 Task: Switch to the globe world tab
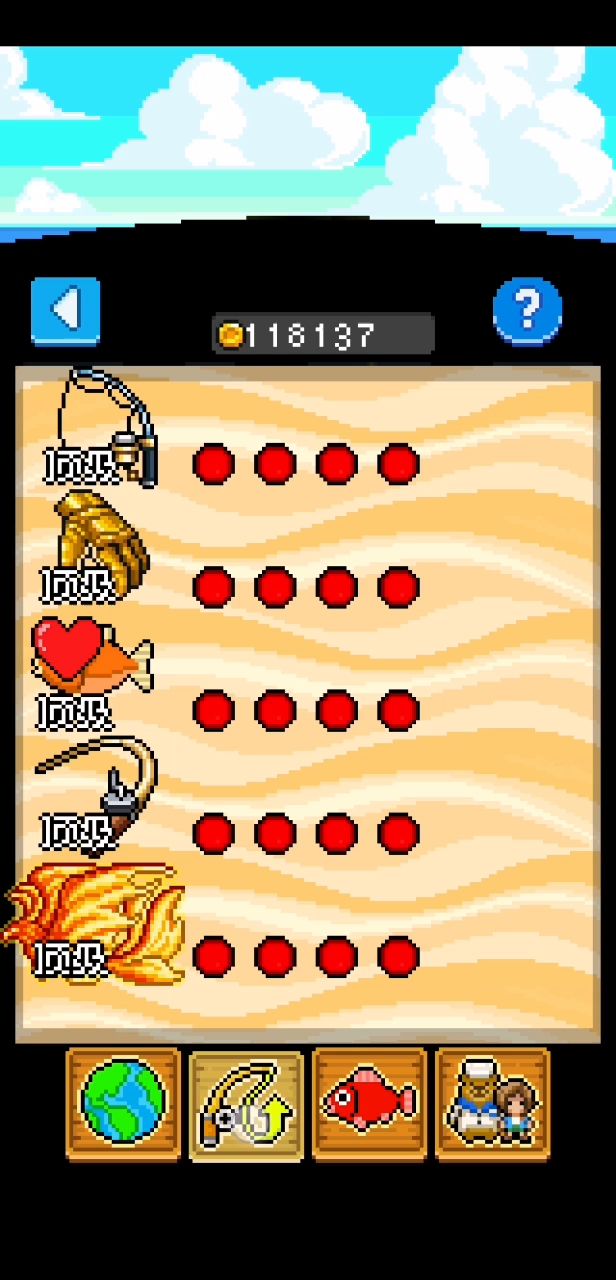click(x=123, y=1103)
